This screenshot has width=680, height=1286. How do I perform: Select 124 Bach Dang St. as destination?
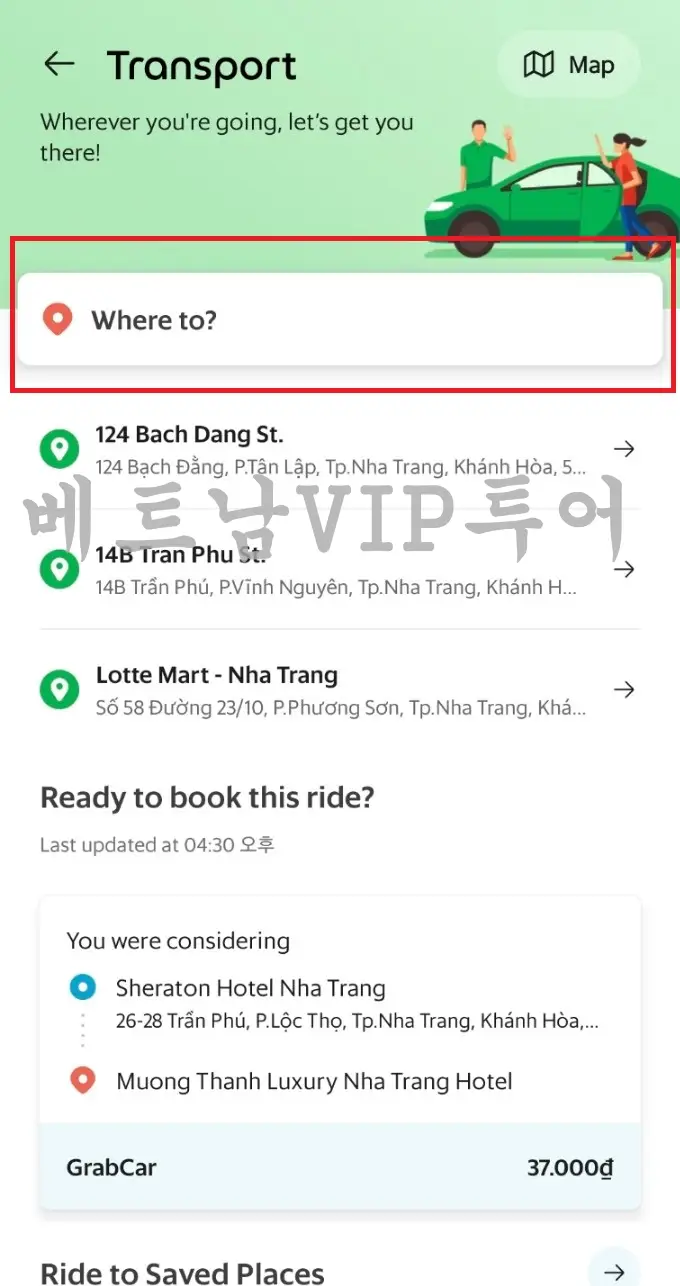(x=340, y=450)
